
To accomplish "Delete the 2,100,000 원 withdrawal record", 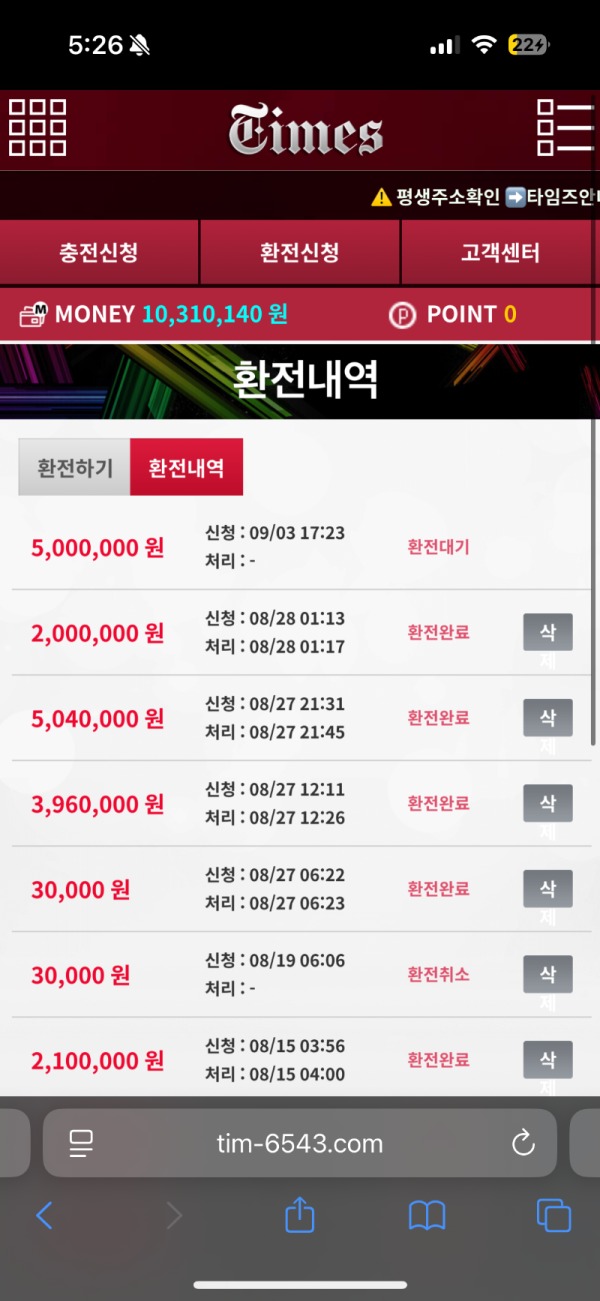I will (x=547, y=1060).
